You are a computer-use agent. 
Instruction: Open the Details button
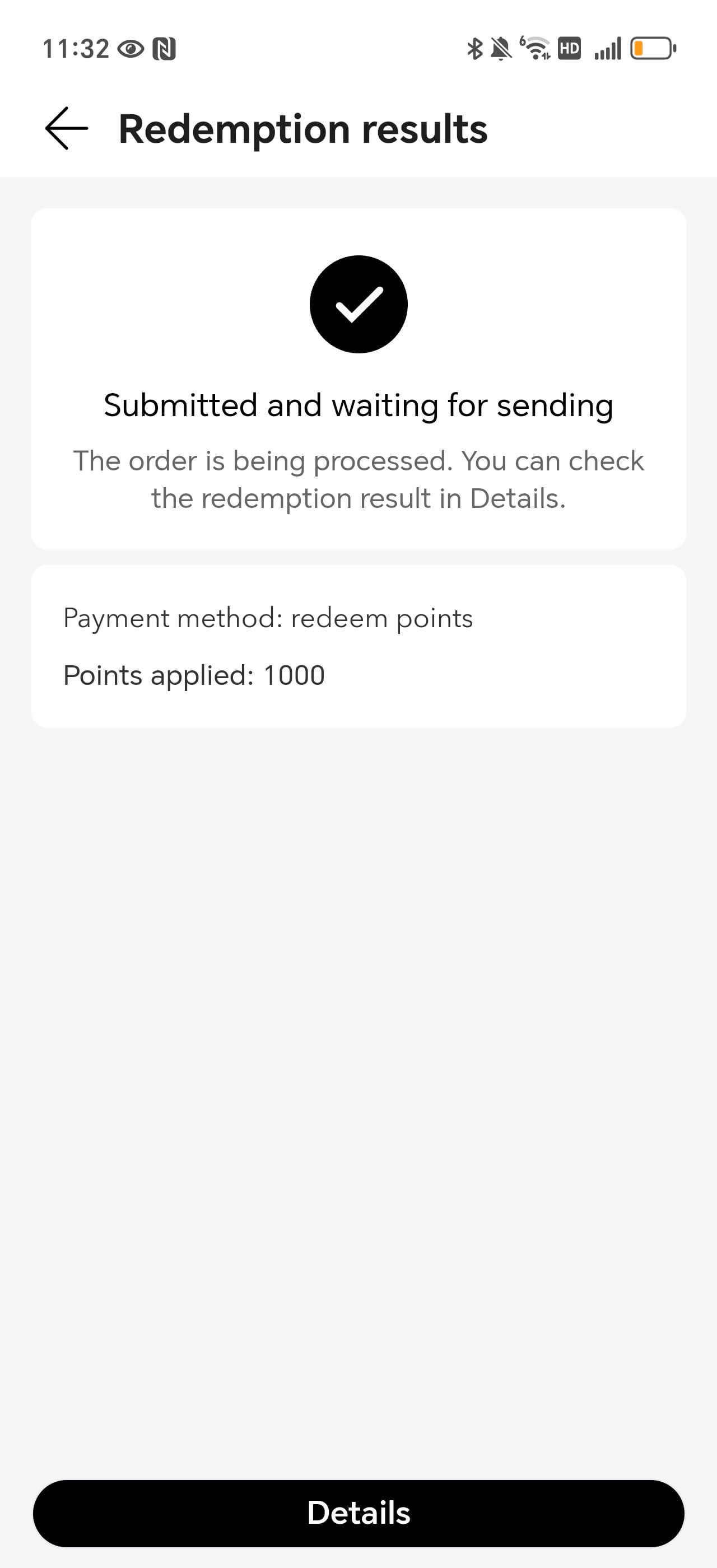(x=358, y=1513)
